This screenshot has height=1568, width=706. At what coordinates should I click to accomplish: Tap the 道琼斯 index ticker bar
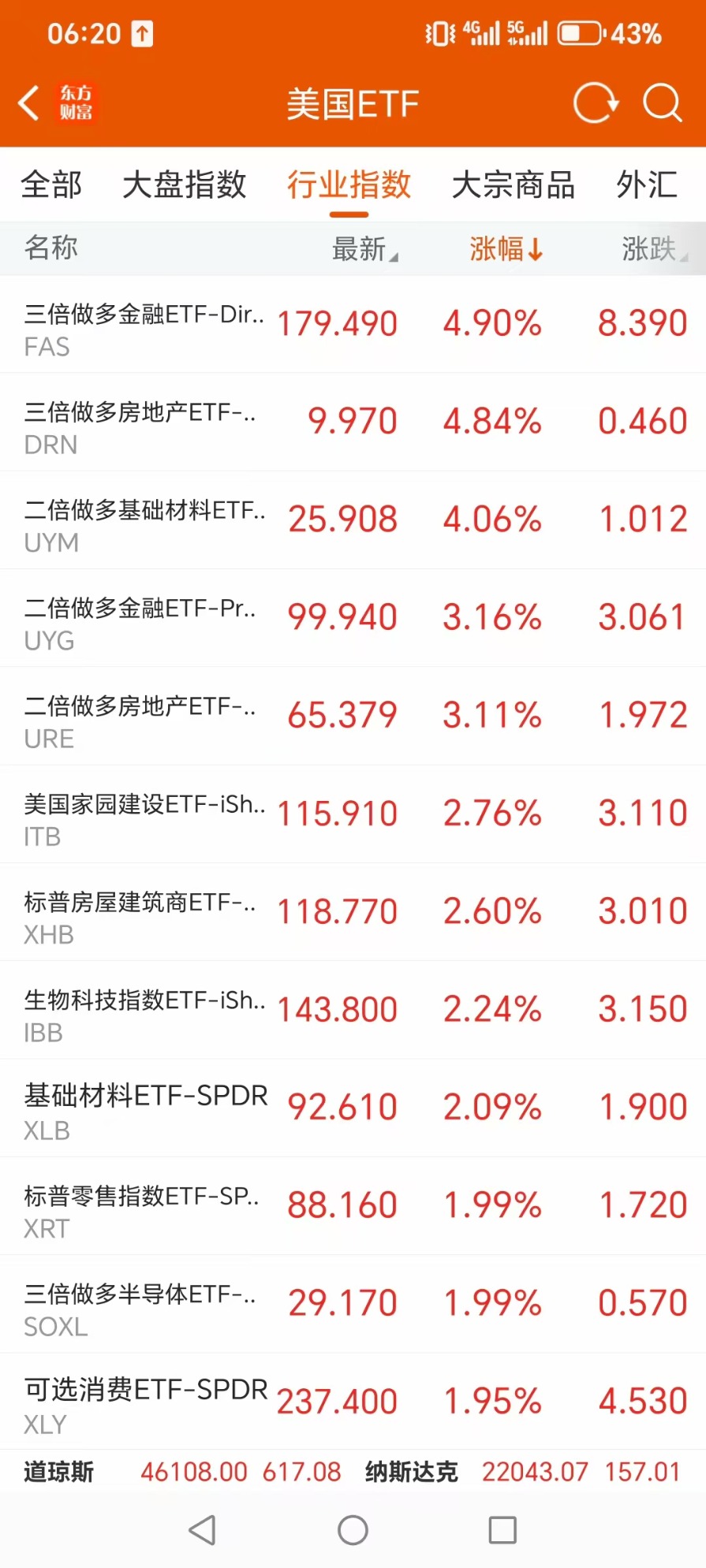(182, 1472)
